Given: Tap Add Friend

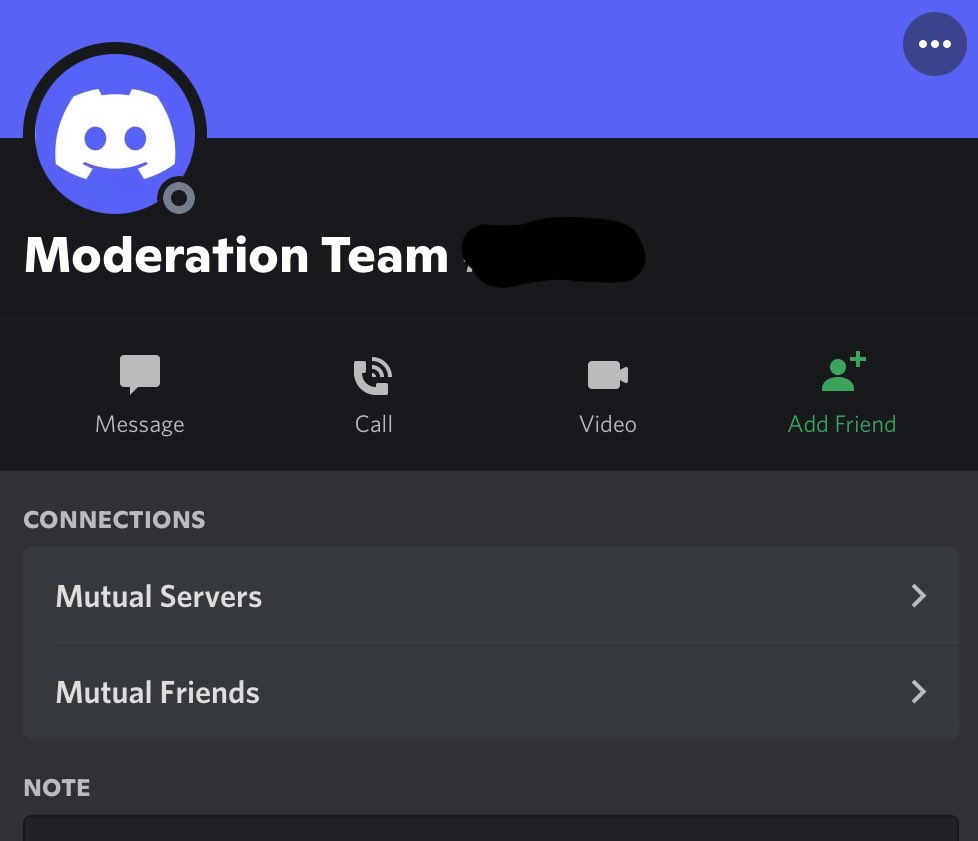Looking at the screenshot, I should 841,395.
